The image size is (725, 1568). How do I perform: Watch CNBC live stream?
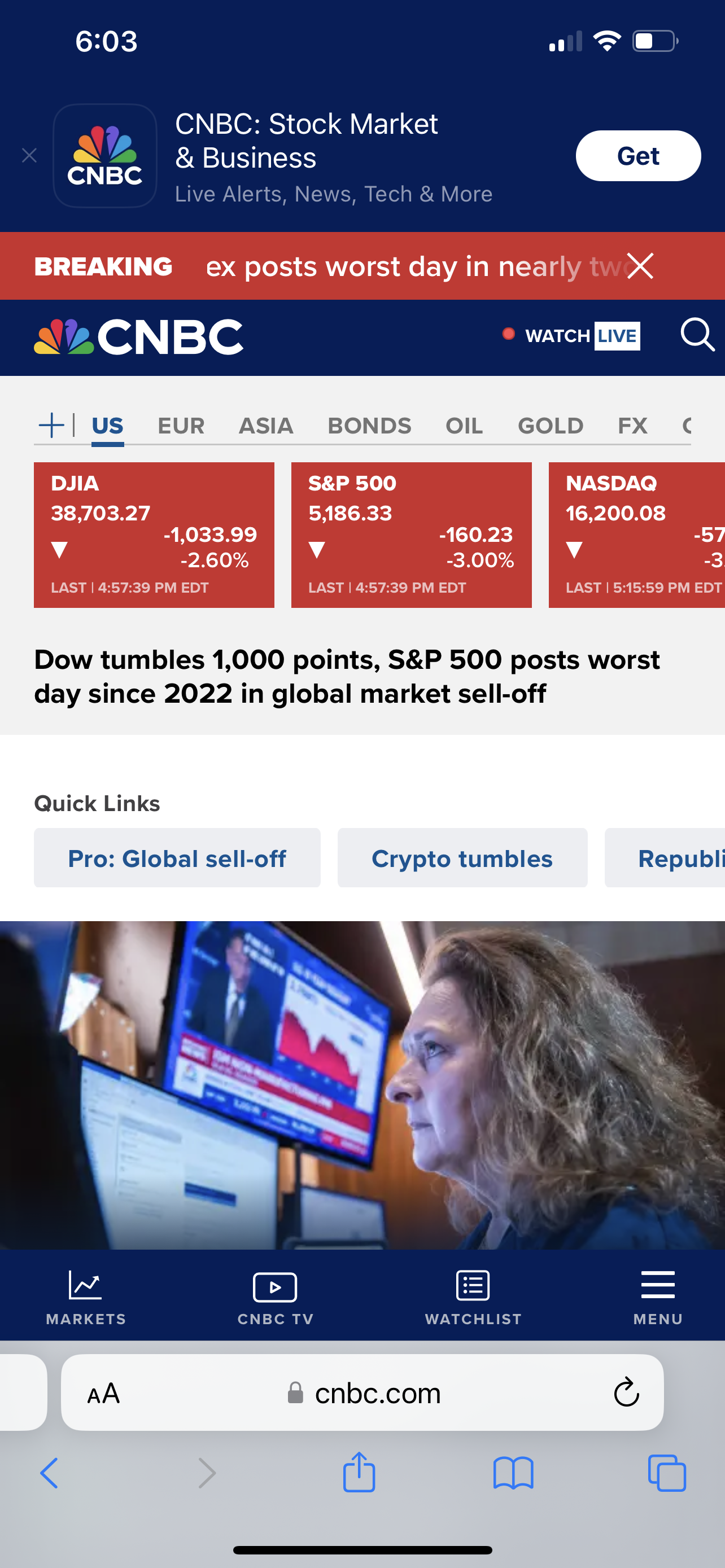571,335
